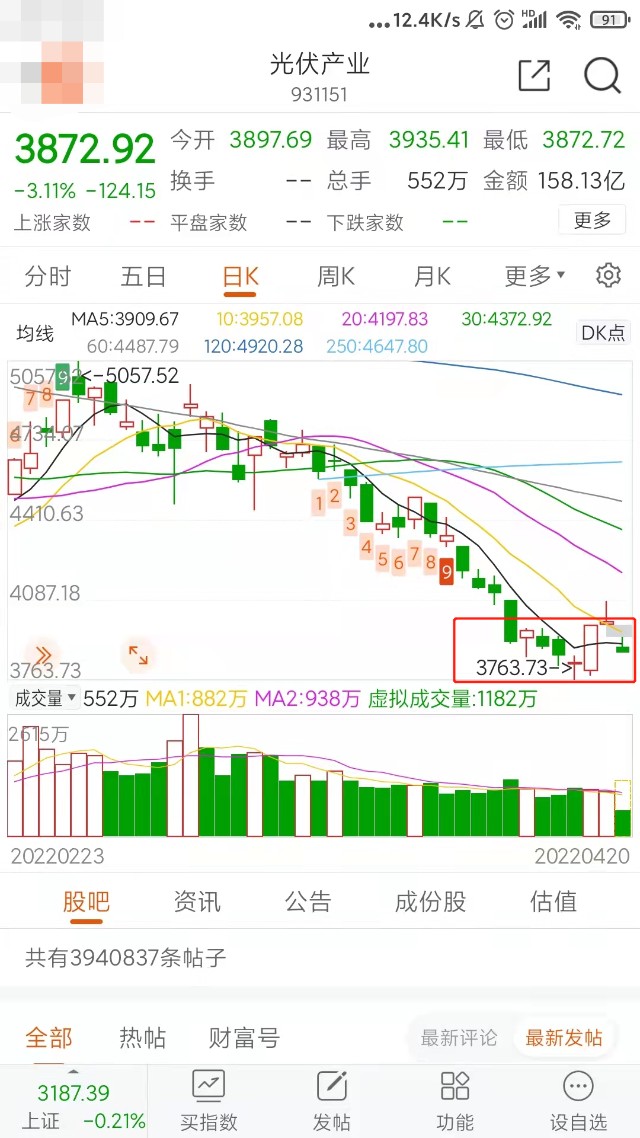
Task: View the 成份股 tab
Action: click(x=430, y=901)
